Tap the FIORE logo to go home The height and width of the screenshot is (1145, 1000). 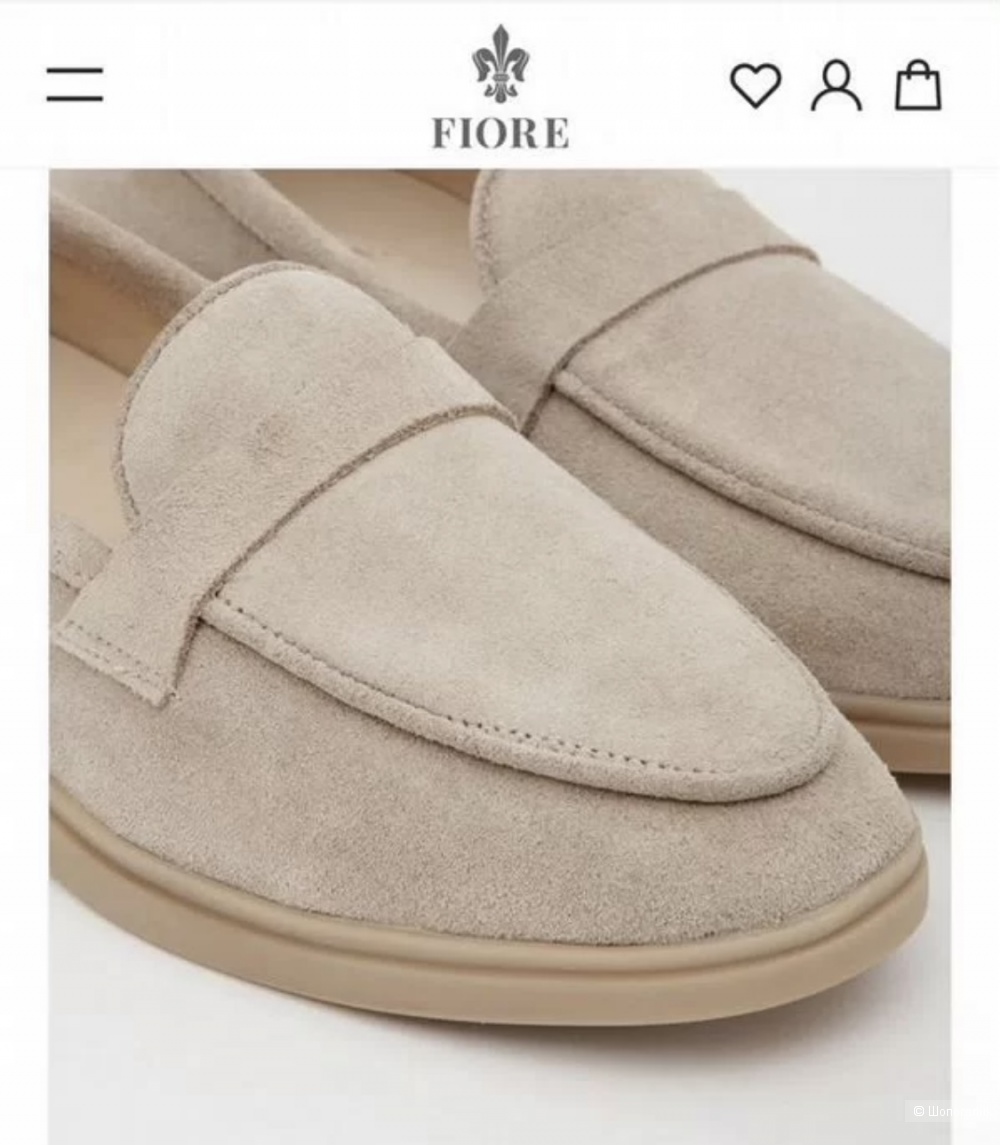point(500,88)
